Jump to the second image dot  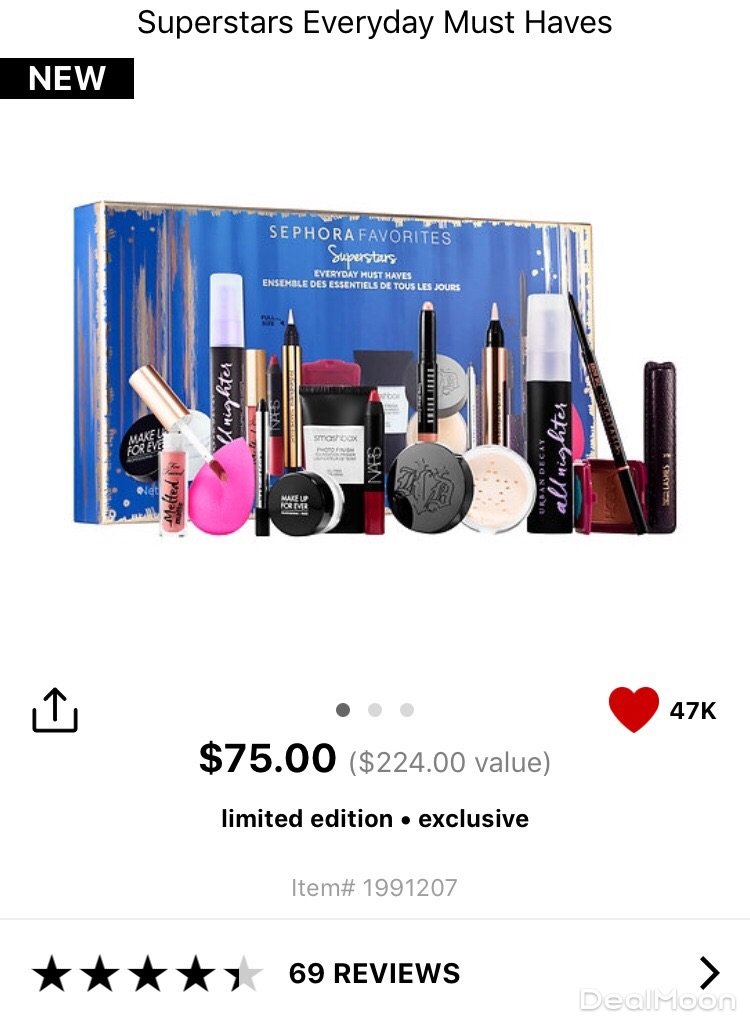pos(375,710)
